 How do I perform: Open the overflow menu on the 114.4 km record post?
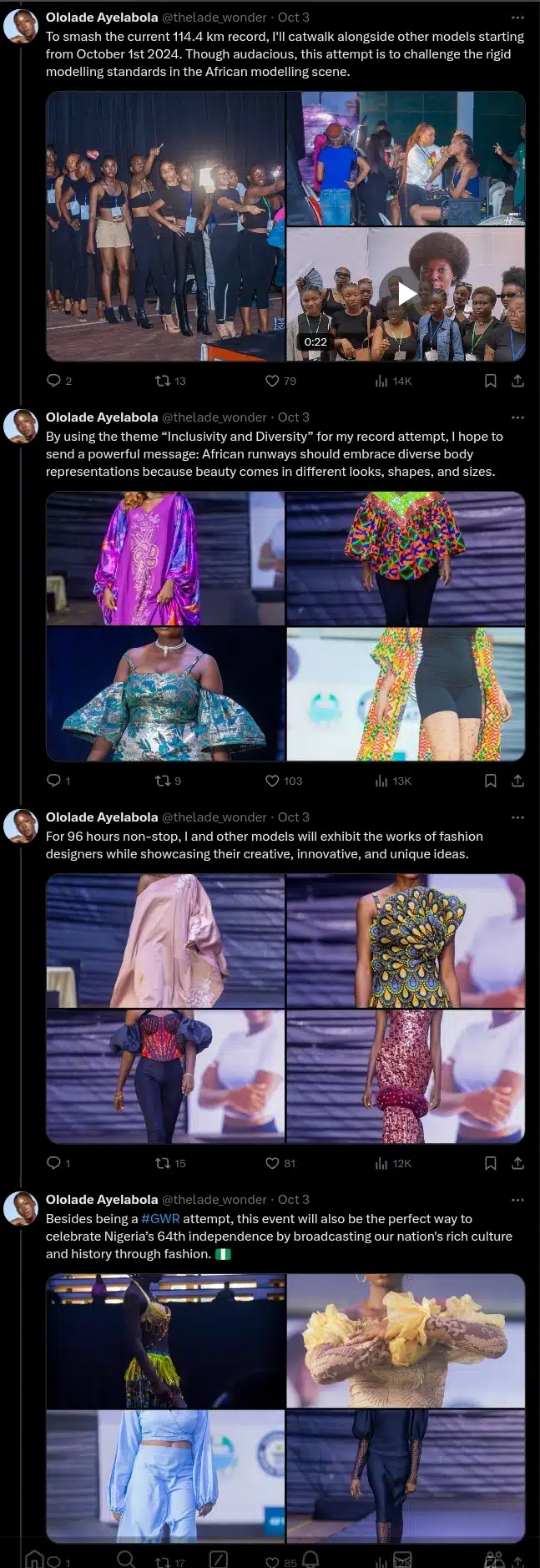pyautogui.click(x=517, y=18)
